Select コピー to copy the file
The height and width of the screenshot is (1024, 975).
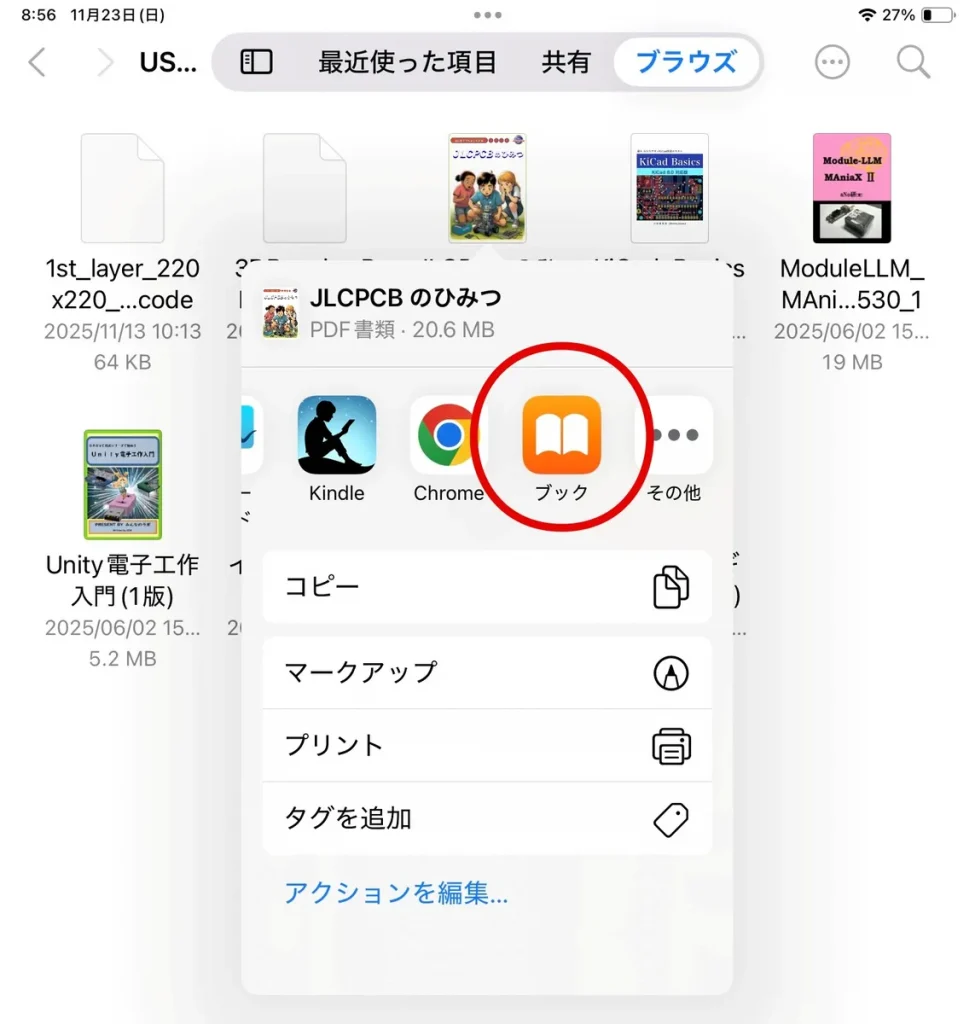click(487, 587)
